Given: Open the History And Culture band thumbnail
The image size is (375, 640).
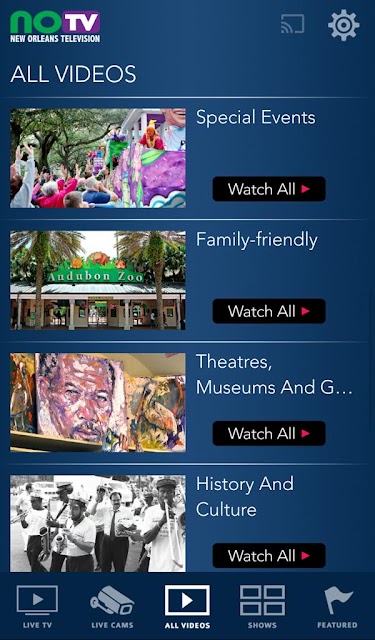Looking at the screenshot, I should click(98, 523).
